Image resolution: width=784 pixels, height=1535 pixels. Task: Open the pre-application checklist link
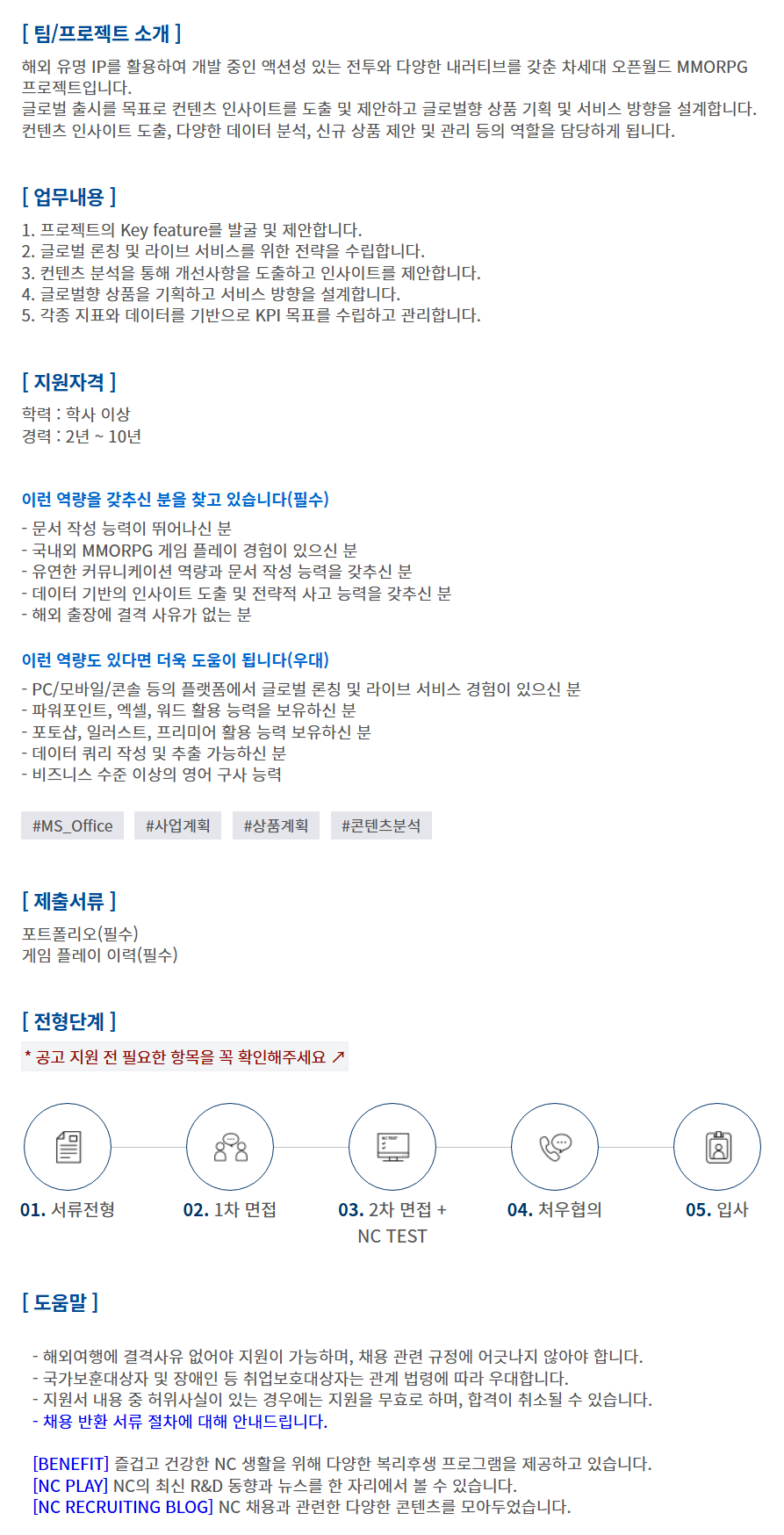(x=184, y=1056)
